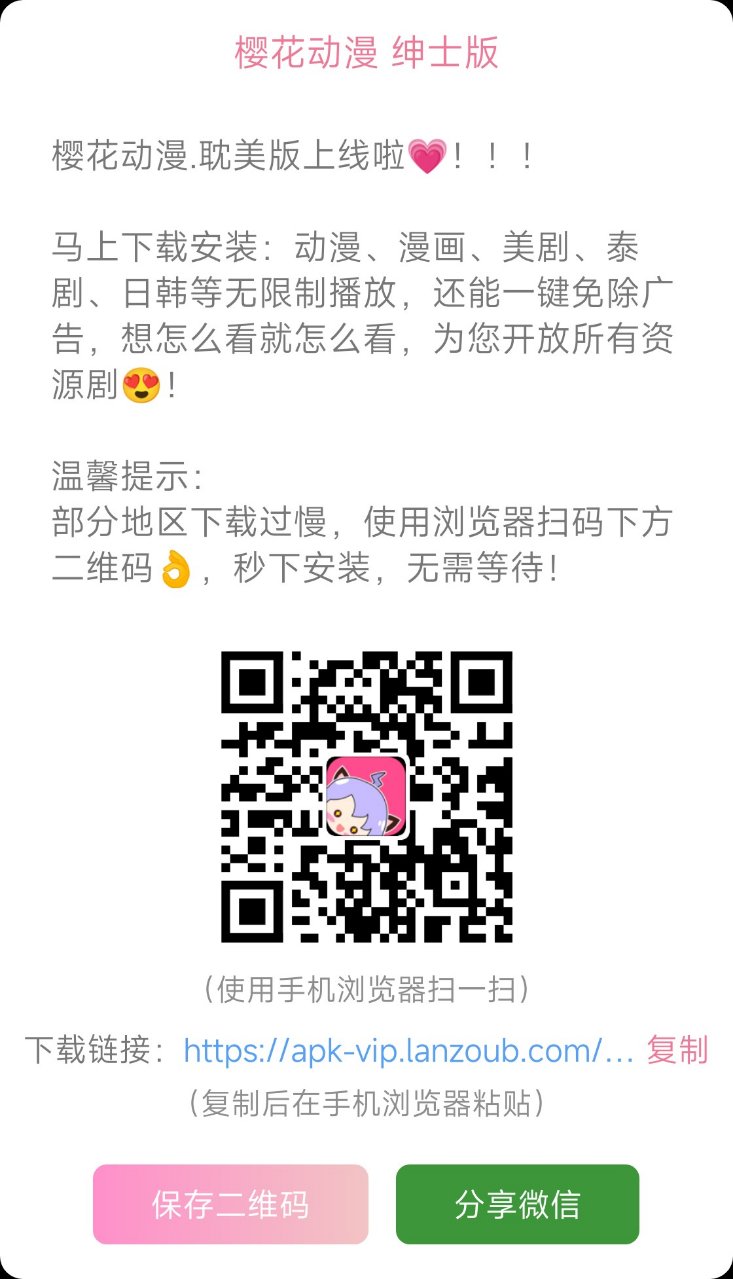The height and width of the screenshot is (1279, 733).
Task: Share via the 分享微信 button
Action: click(x=517, y=1204)
